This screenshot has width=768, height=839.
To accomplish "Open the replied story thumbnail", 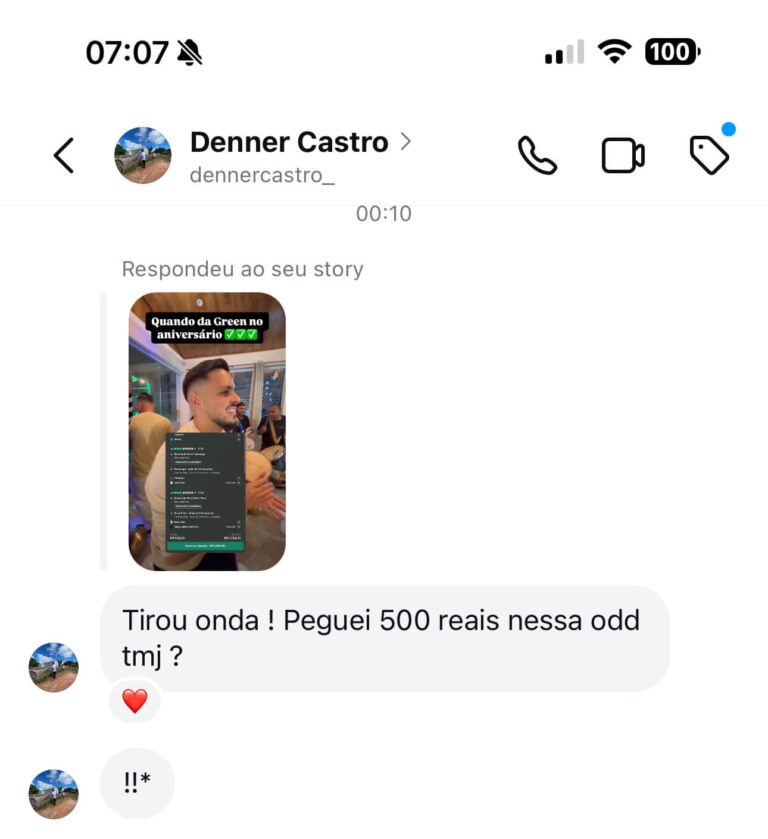I will [x=207, y=431].
